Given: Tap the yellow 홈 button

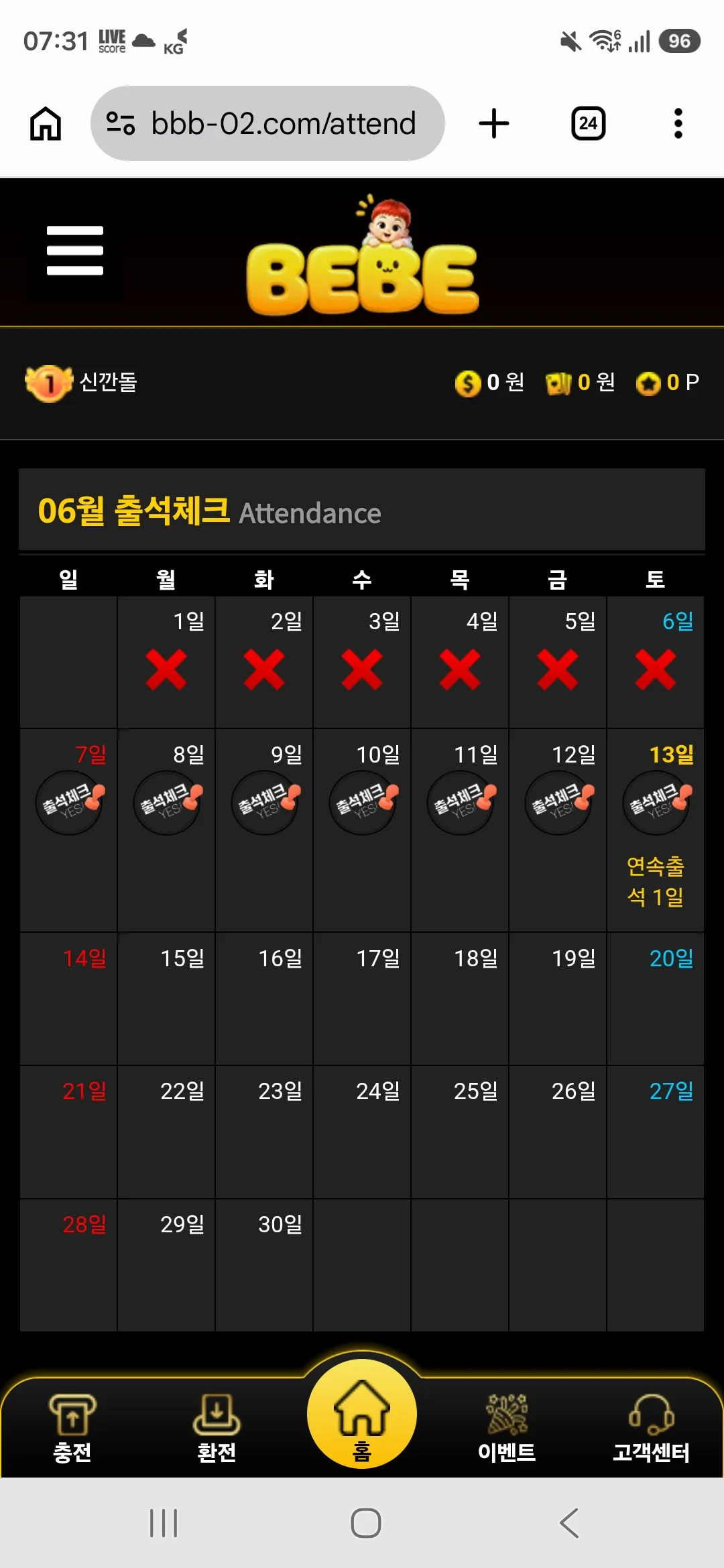Looking at the screenshot, I should (362, 1414).
